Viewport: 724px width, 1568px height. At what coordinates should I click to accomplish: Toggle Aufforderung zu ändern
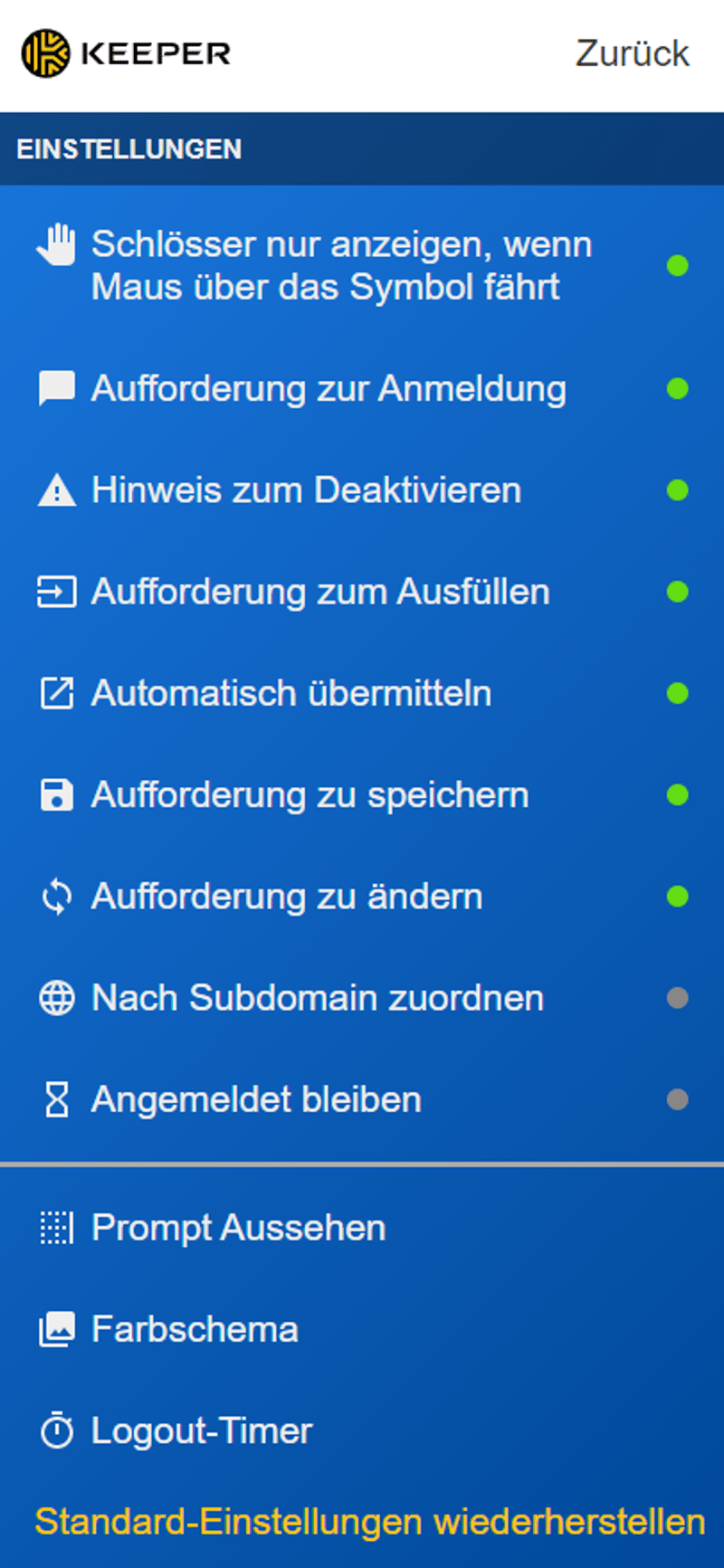[x=677, y=897]
